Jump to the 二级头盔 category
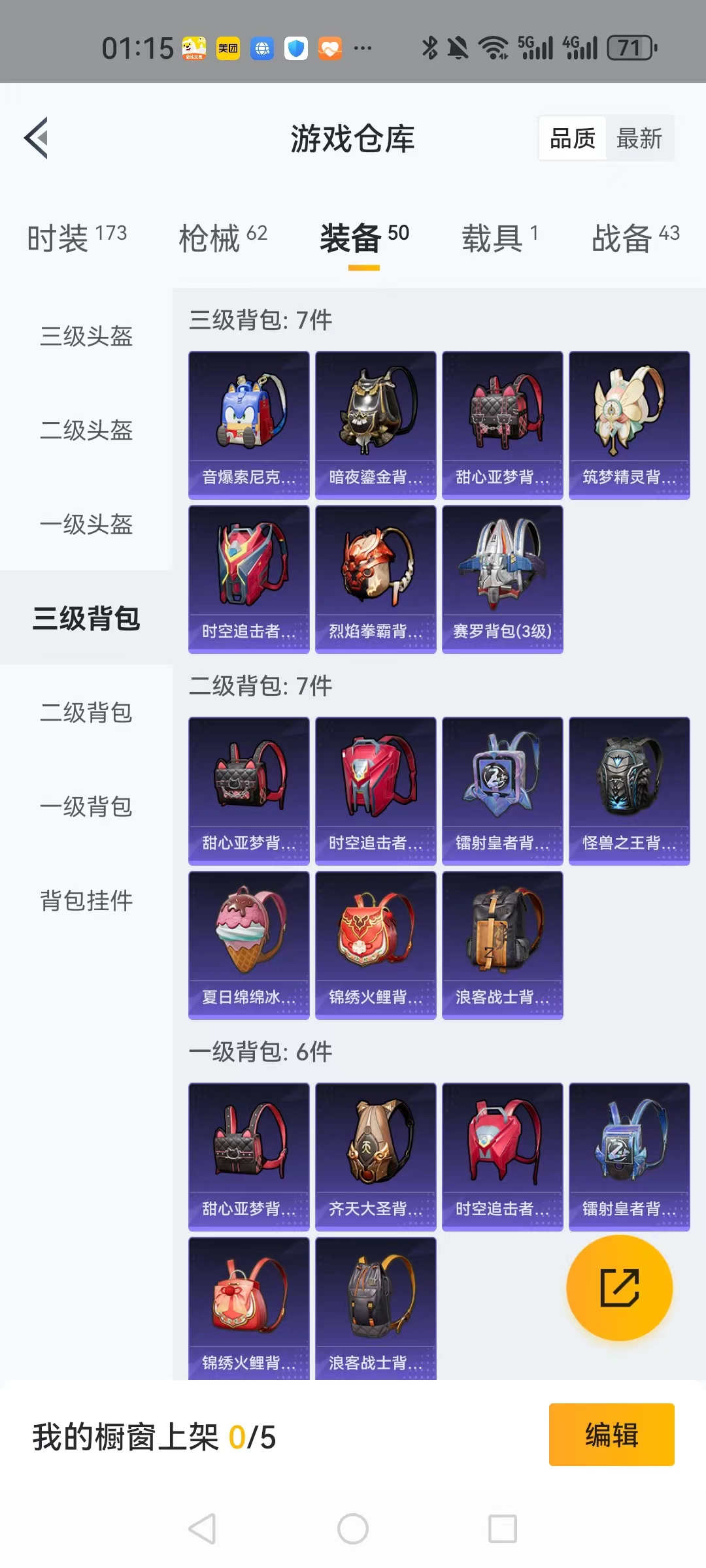706x1568 pixels. point(86,430)
